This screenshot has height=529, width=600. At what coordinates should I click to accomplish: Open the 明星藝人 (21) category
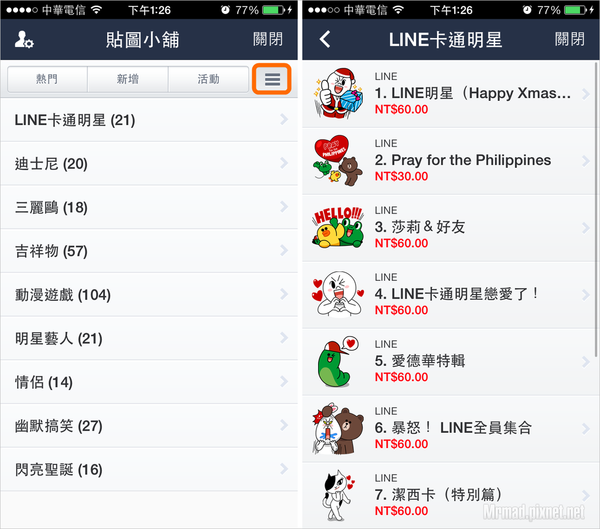click(x=148, y=339)
